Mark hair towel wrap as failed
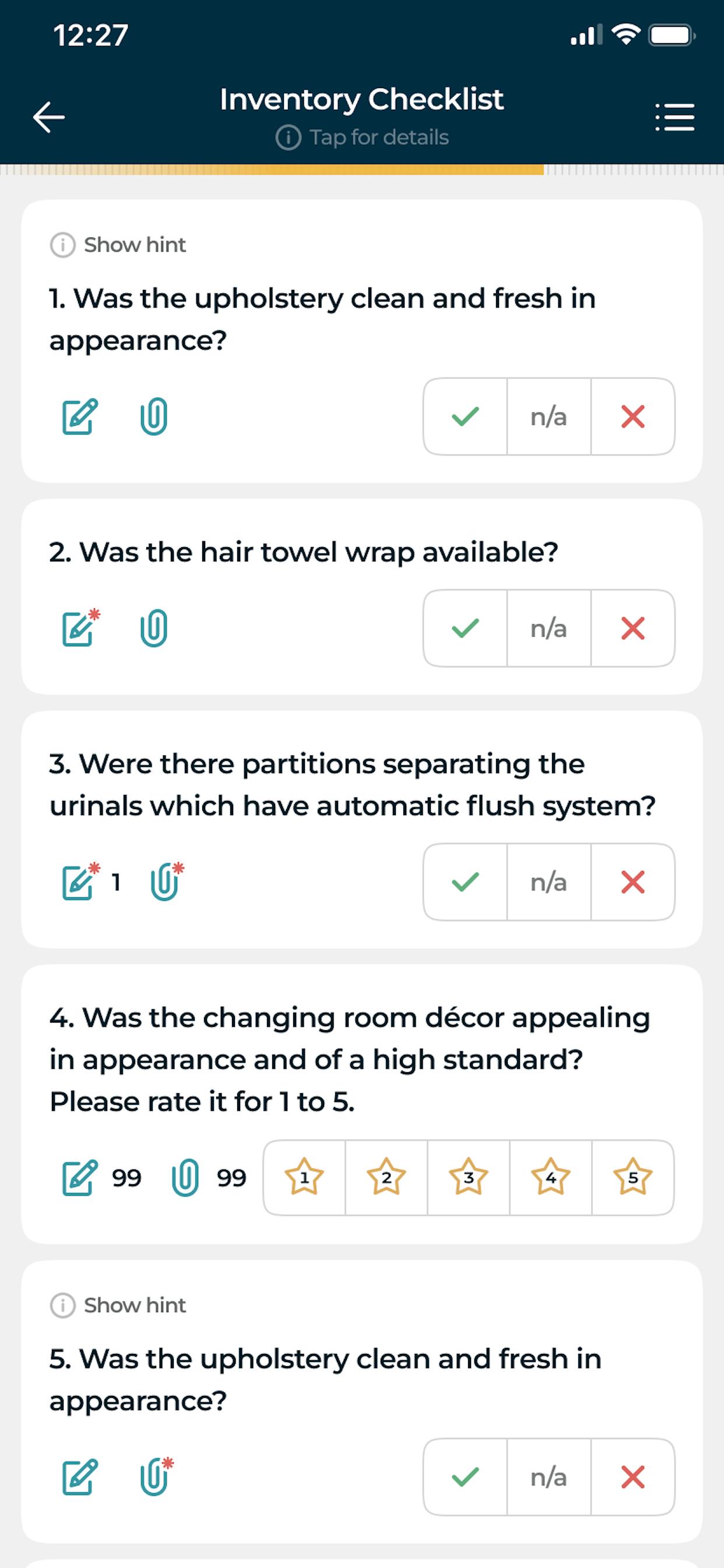 (632, 628)
